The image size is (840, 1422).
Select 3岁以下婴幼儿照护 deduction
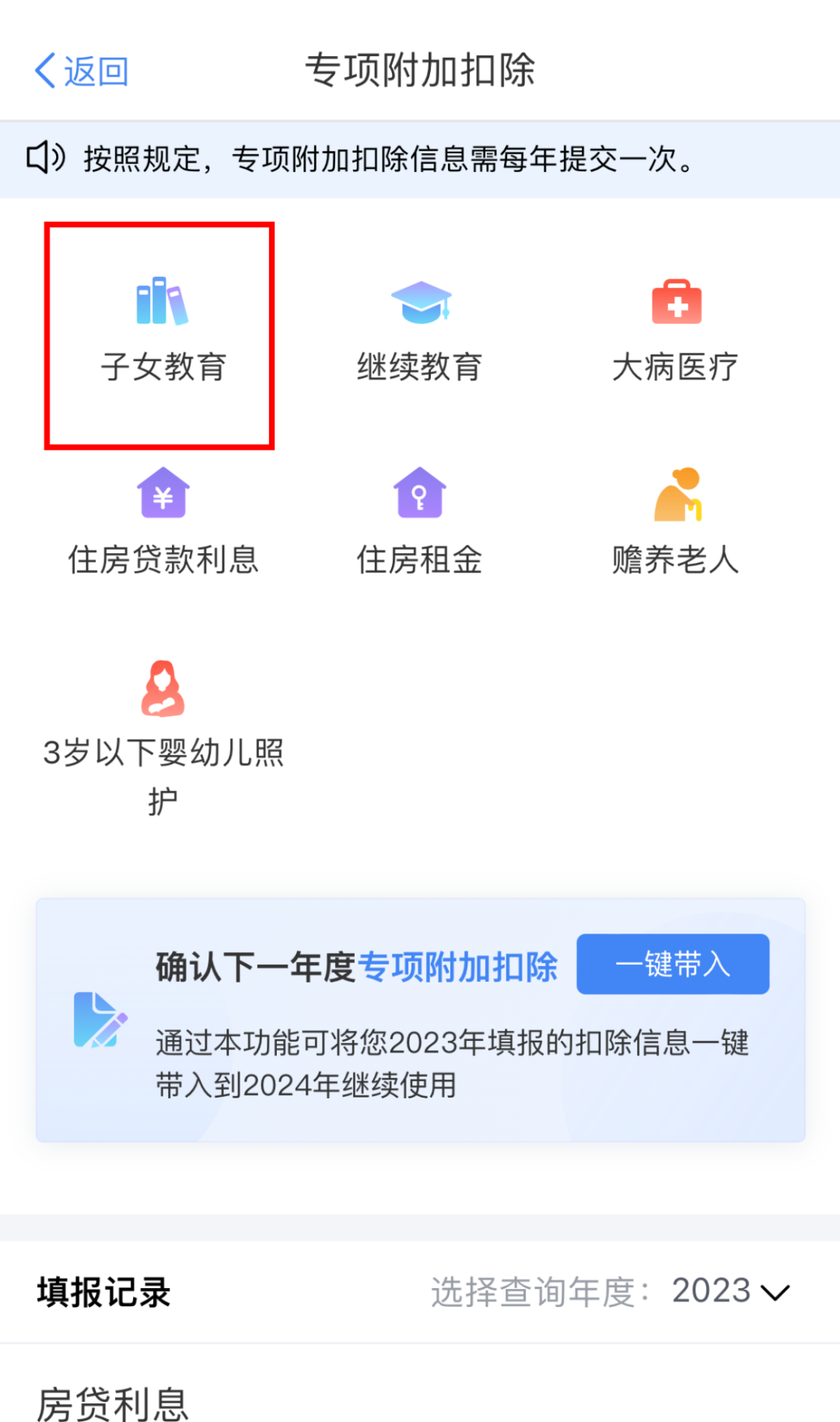pos(162,735)
